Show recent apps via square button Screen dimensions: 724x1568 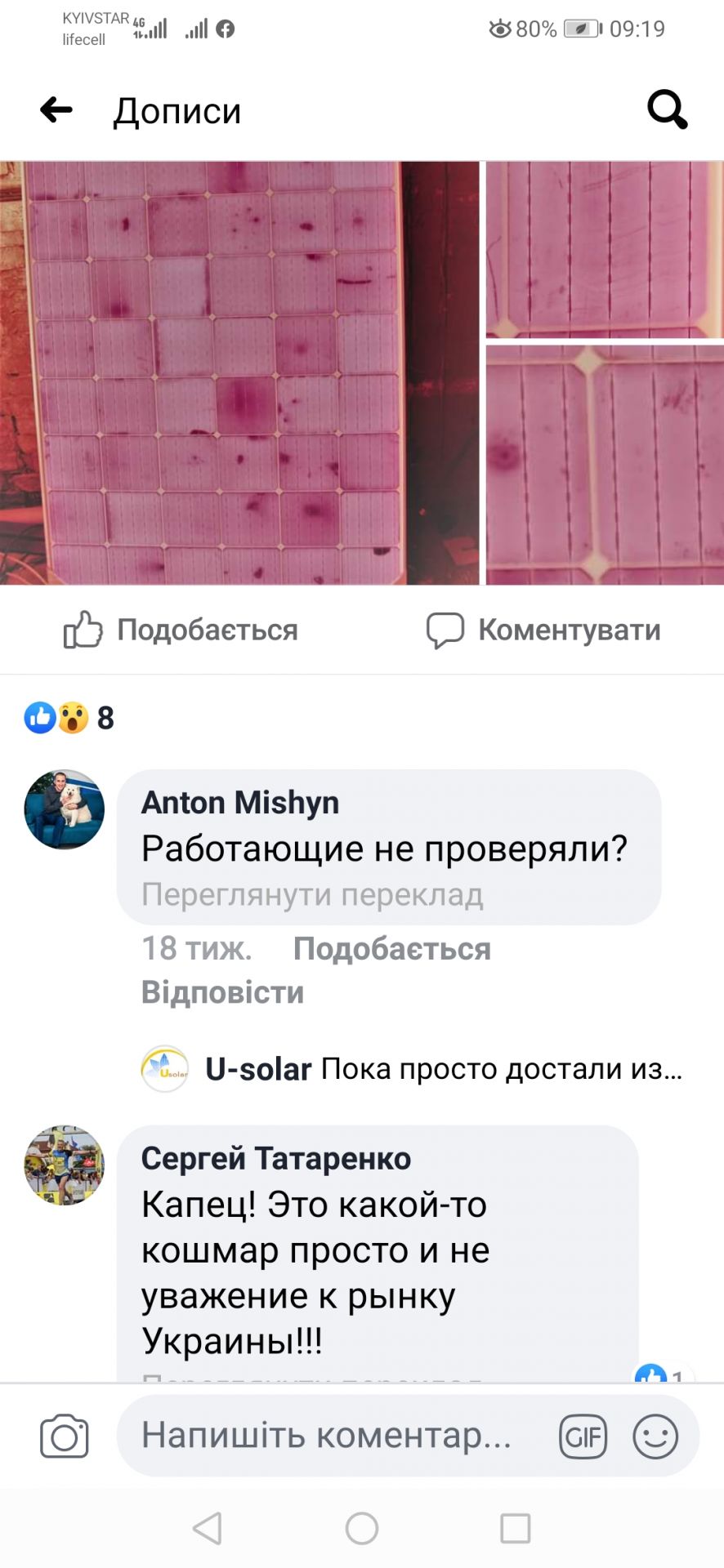(x=515, y=1528)
